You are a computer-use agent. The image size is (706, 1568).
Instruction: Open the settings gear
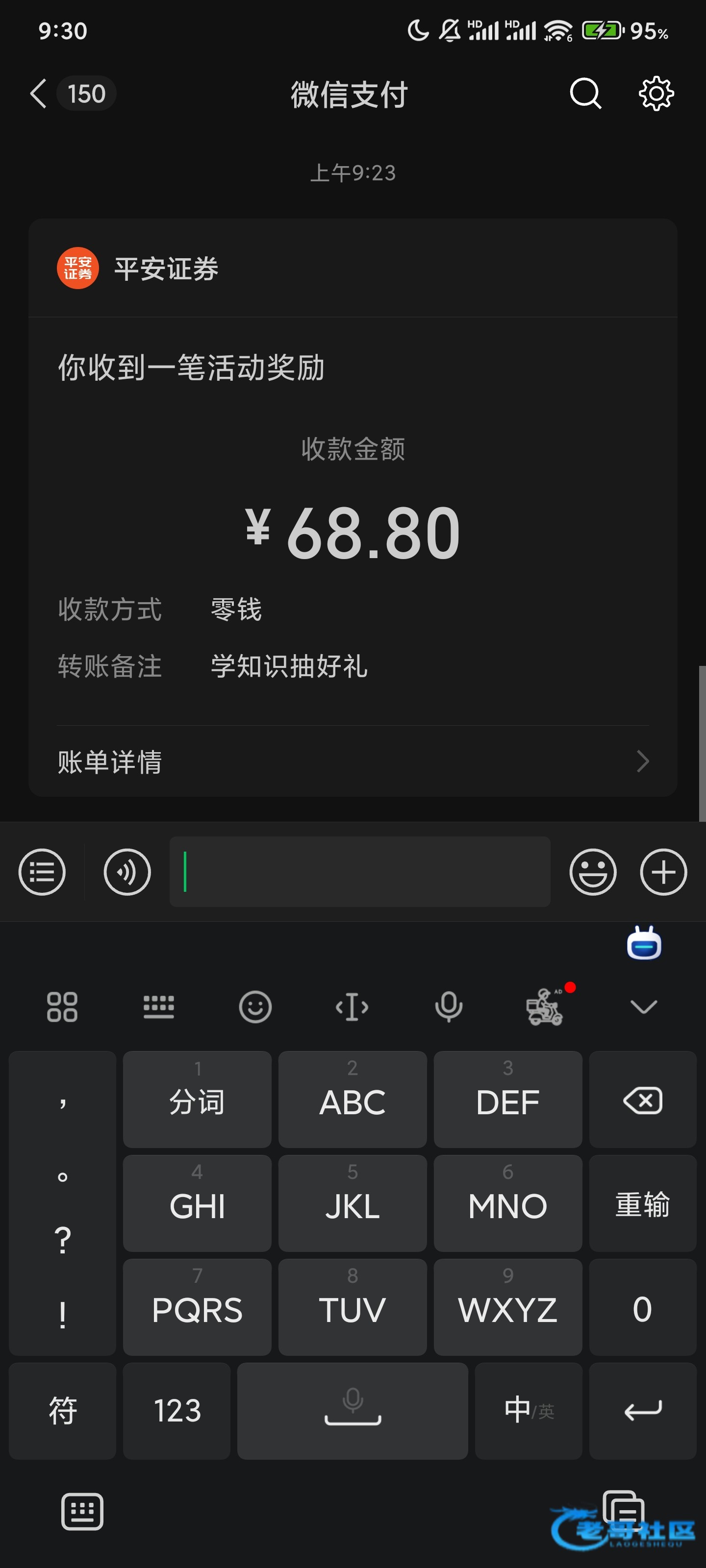[656, 94]
